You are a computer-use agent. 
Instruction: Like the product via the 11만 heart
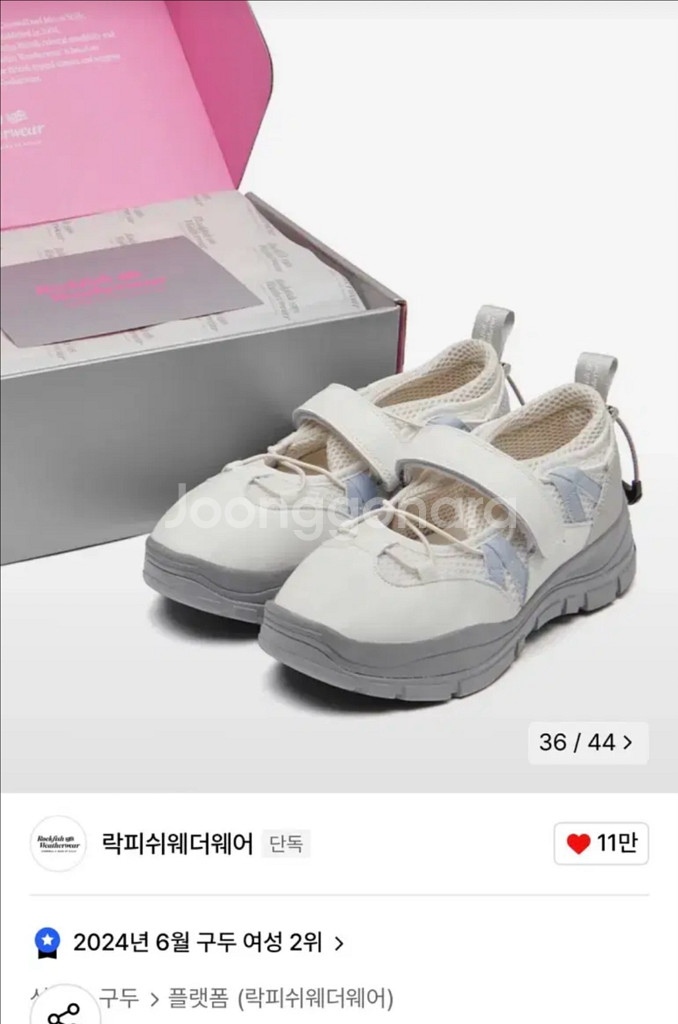click(x=601, y=844)
